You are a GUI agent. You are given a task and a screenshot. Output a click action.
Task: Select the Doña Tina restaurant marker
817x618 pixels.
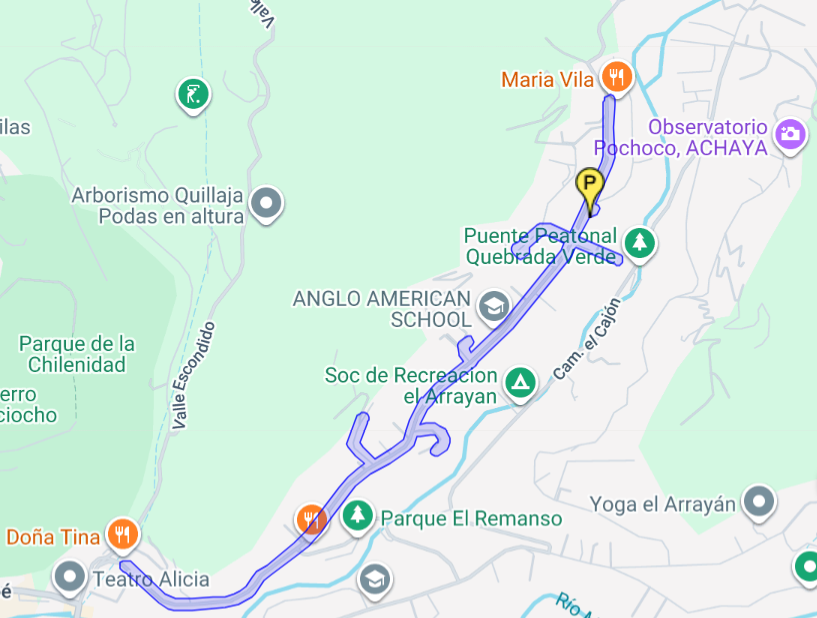pos(122,535)
